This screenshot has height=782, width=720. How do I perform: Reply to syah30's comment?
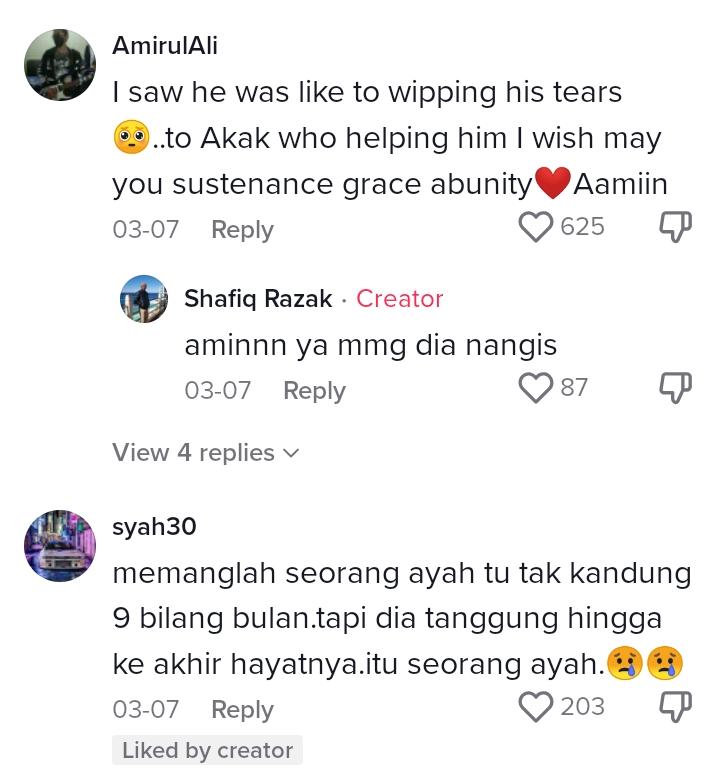(x=242, y=709)
